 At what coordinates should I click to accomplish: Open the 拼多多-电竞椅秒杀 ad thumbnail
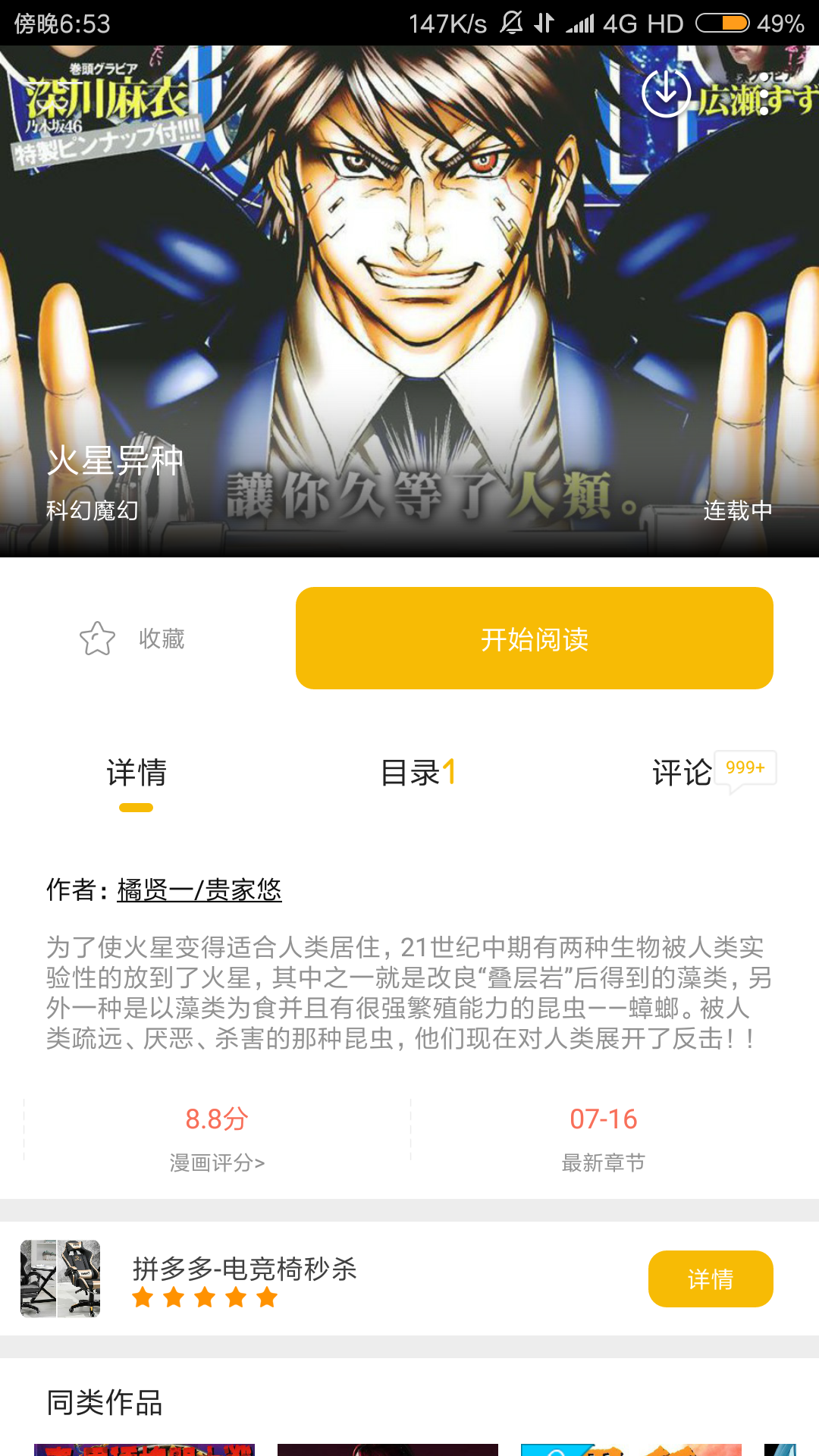coord(61,1279)
